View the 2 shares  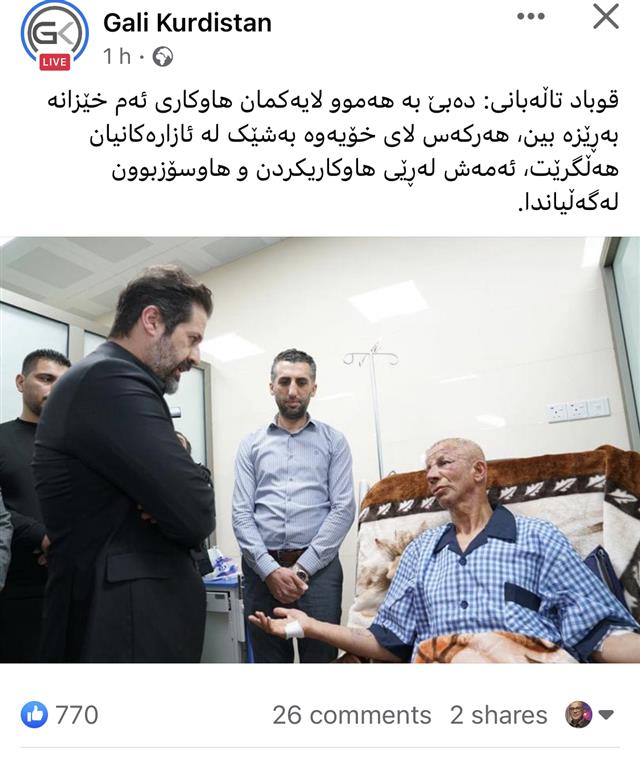[x=498, y=715]
